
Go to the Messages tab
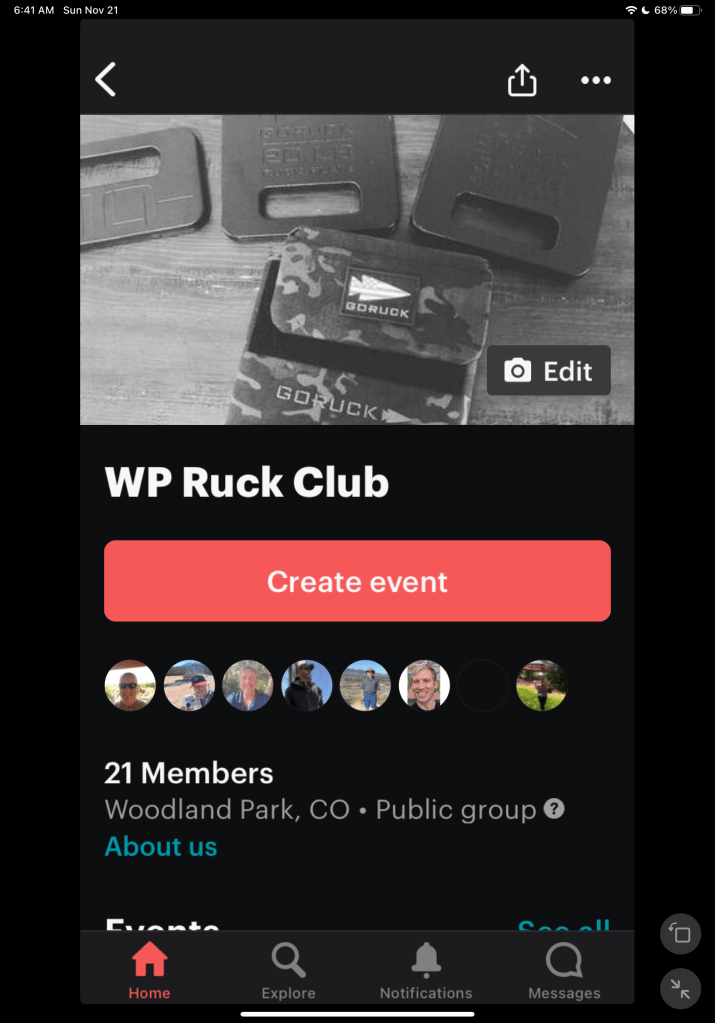(x=564, y=971)
